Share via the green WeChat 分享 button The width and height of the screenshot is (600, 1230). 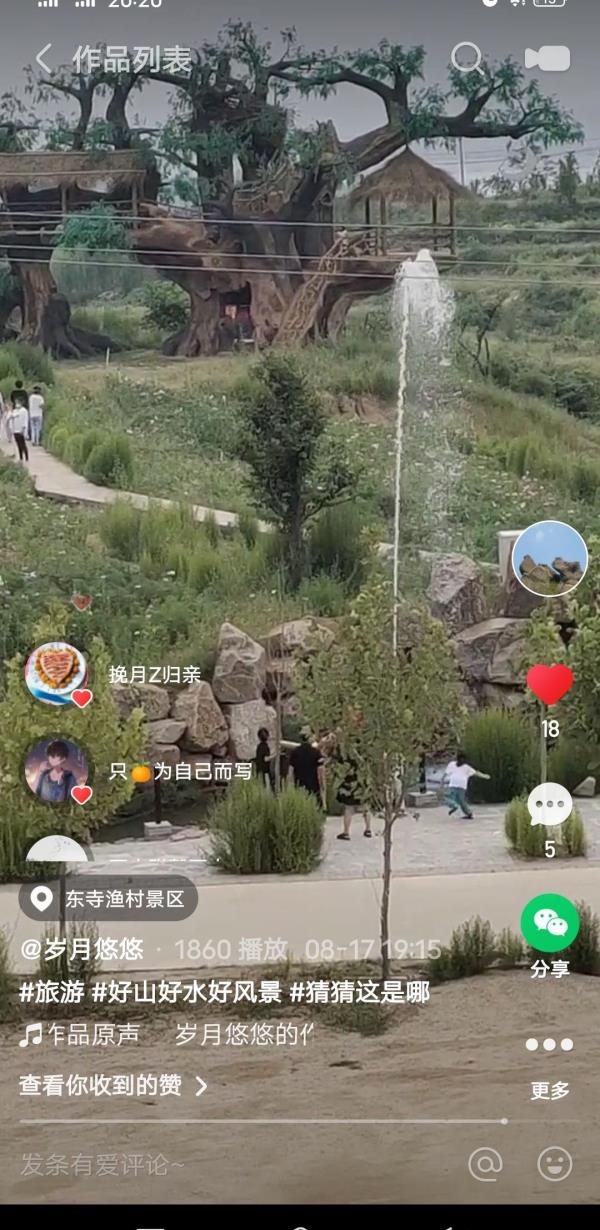549,923
